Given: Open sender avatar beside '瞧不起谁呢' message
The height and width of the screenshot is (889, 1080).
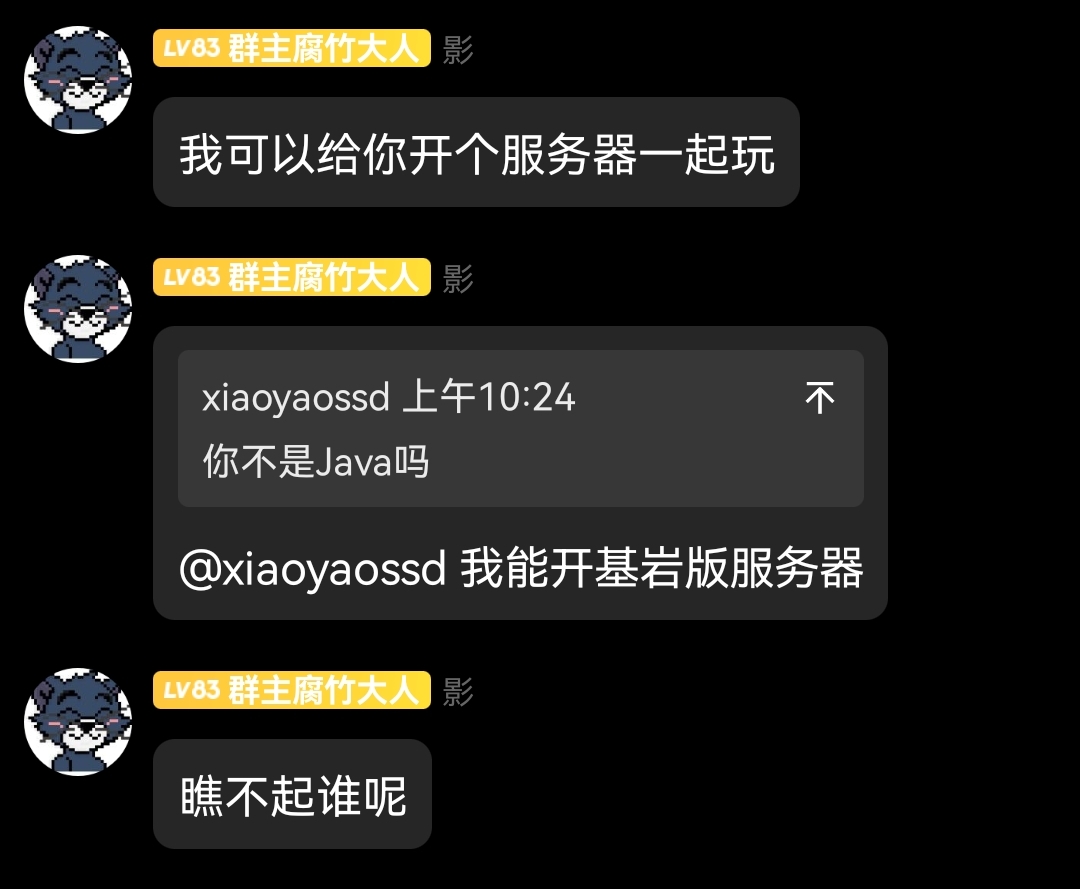Looking at the screenshot, I should (78, 722).
